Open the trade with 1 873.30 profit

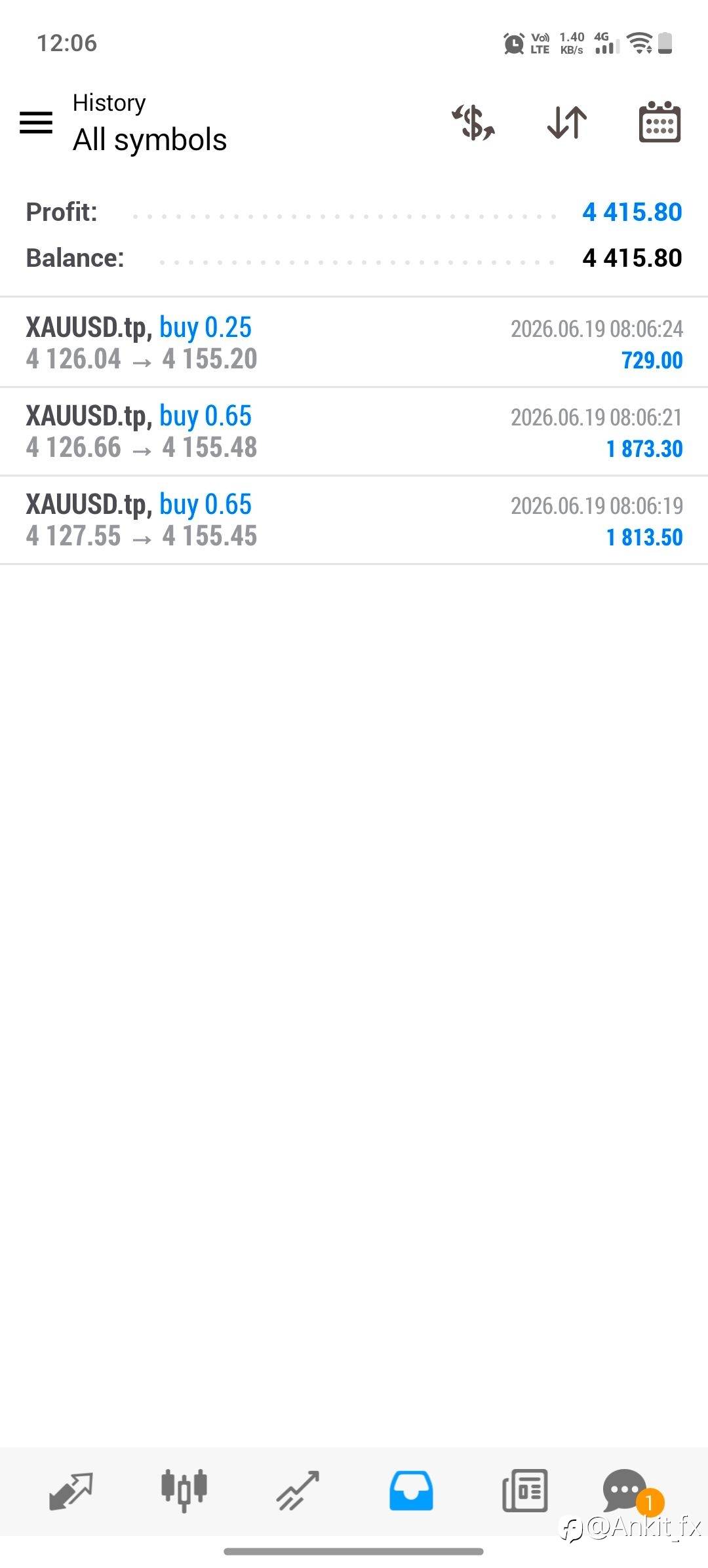point(354,431)
